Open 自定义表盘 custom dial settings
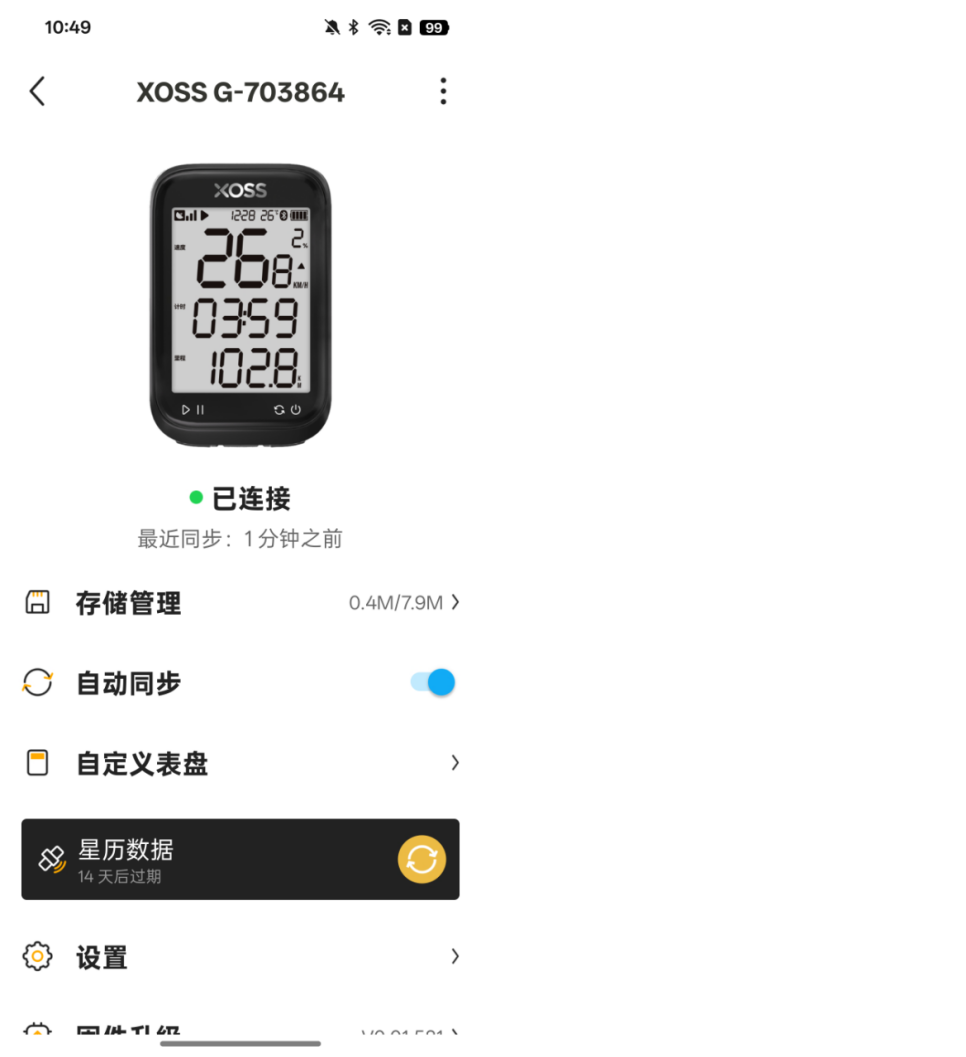966x1057 pixels. pyautogui.click(x=240, y=764)
